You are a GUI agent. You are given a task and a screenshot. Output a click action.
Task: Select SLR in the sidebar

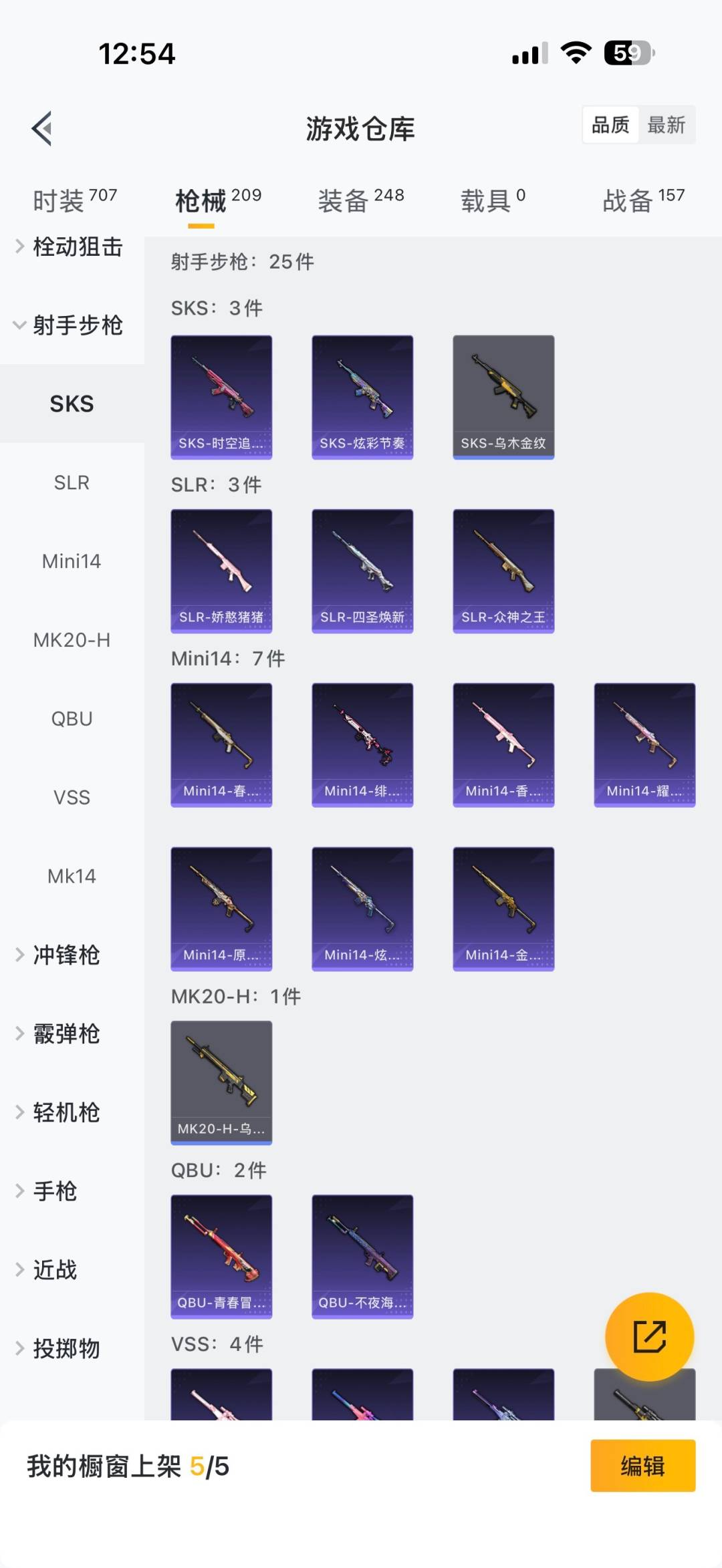pos(72,482)
